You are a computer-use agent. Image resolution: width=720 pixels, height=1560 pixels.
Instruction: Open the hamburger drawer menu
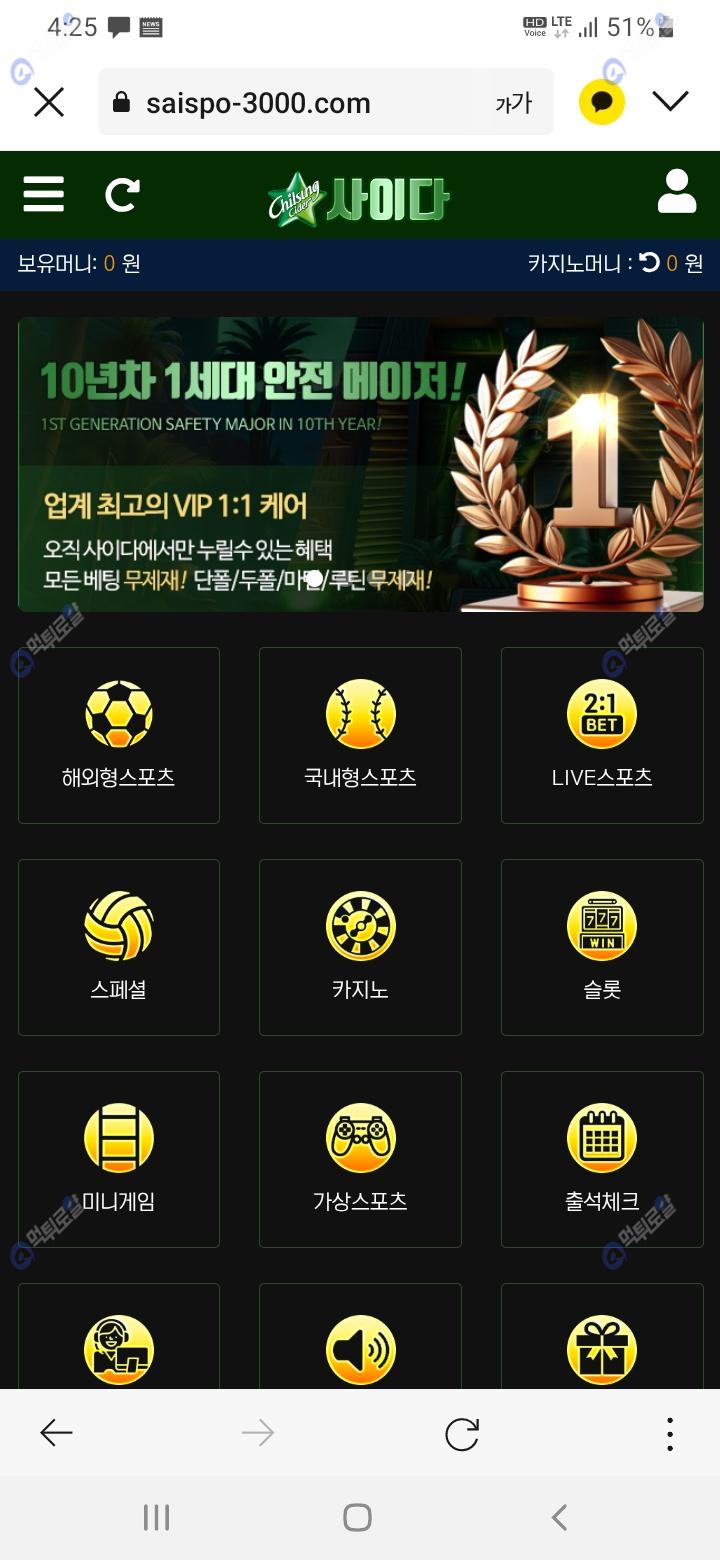[x=44, y=194]
